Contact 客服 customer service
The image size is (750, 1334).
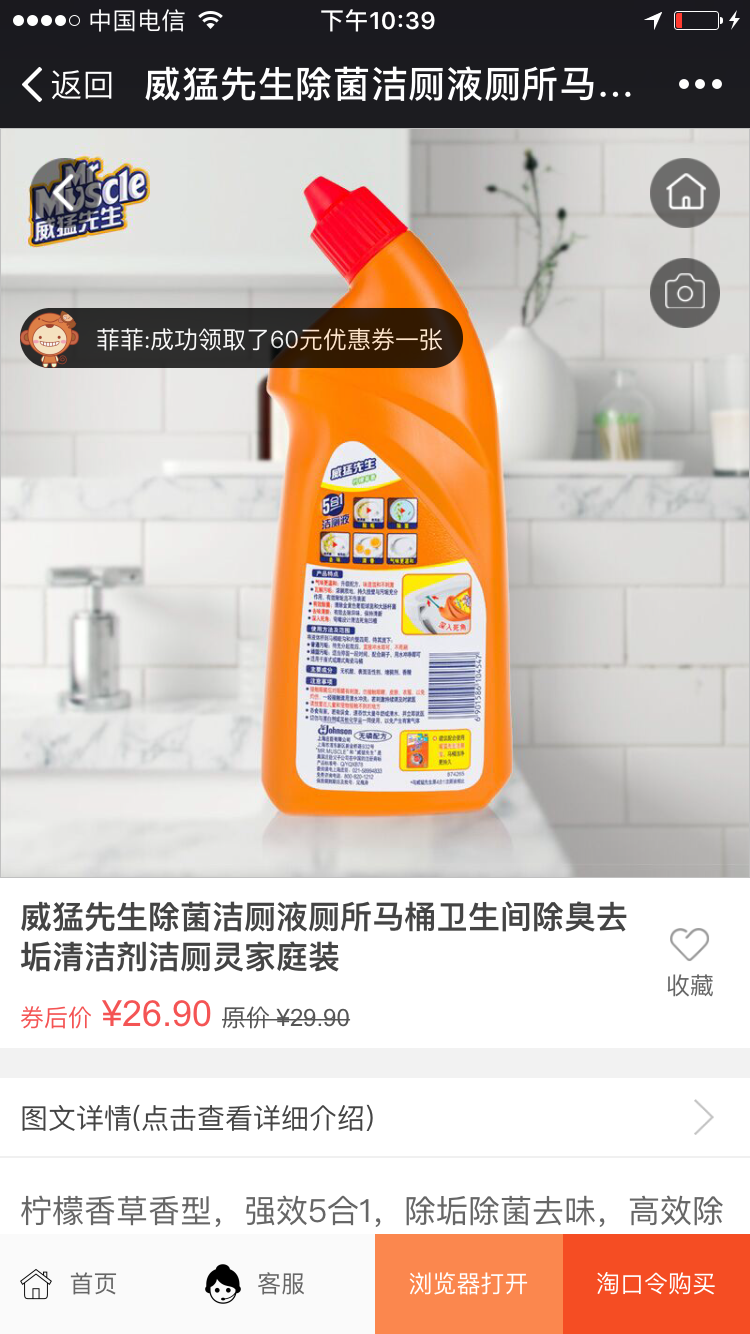(255, 1283)
